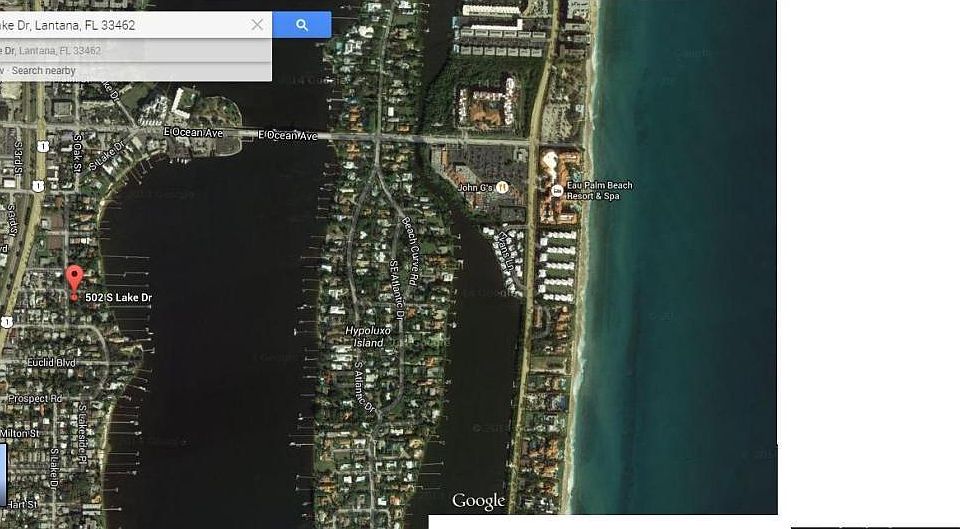Clear the search box text

point(257,25)
